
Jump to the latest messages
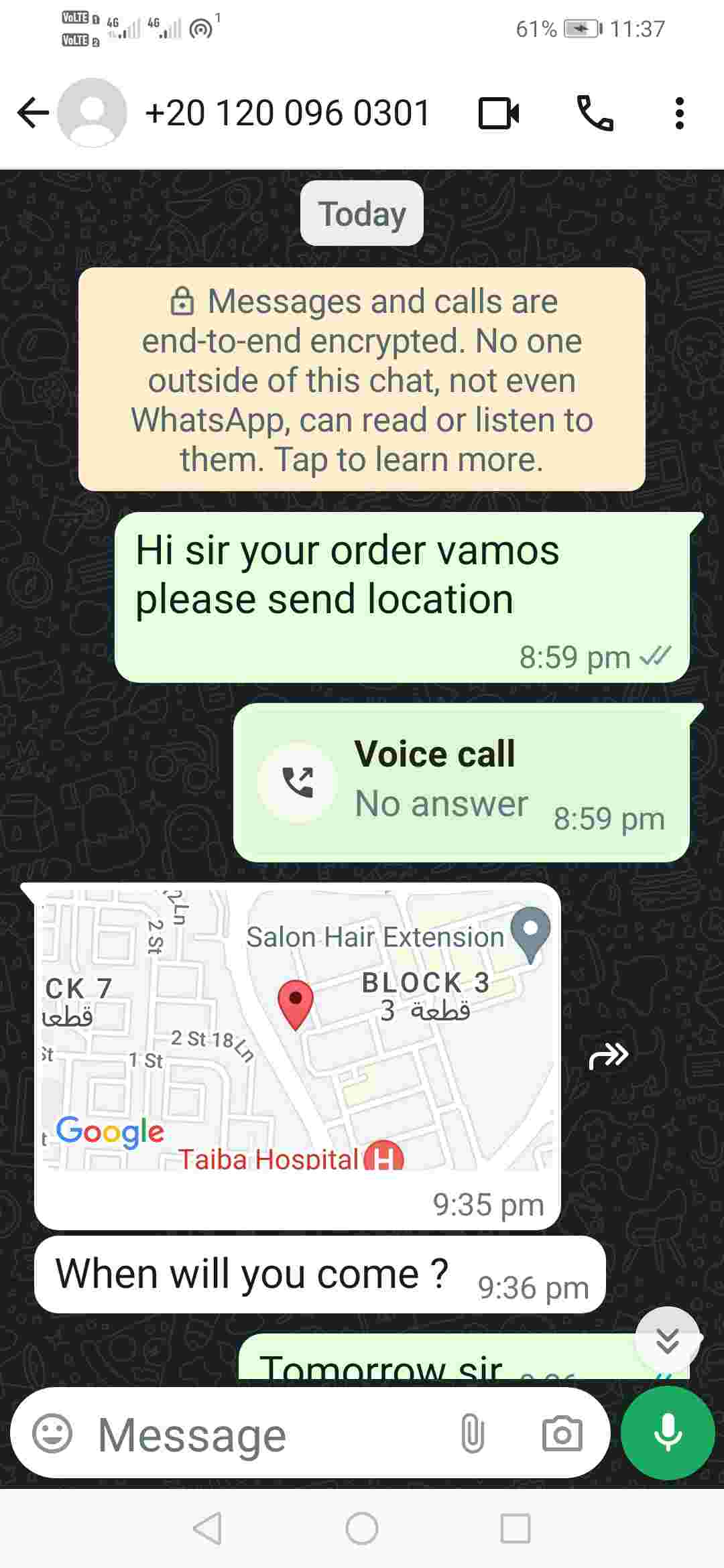pyautogui.click(x=668, y=1341)
